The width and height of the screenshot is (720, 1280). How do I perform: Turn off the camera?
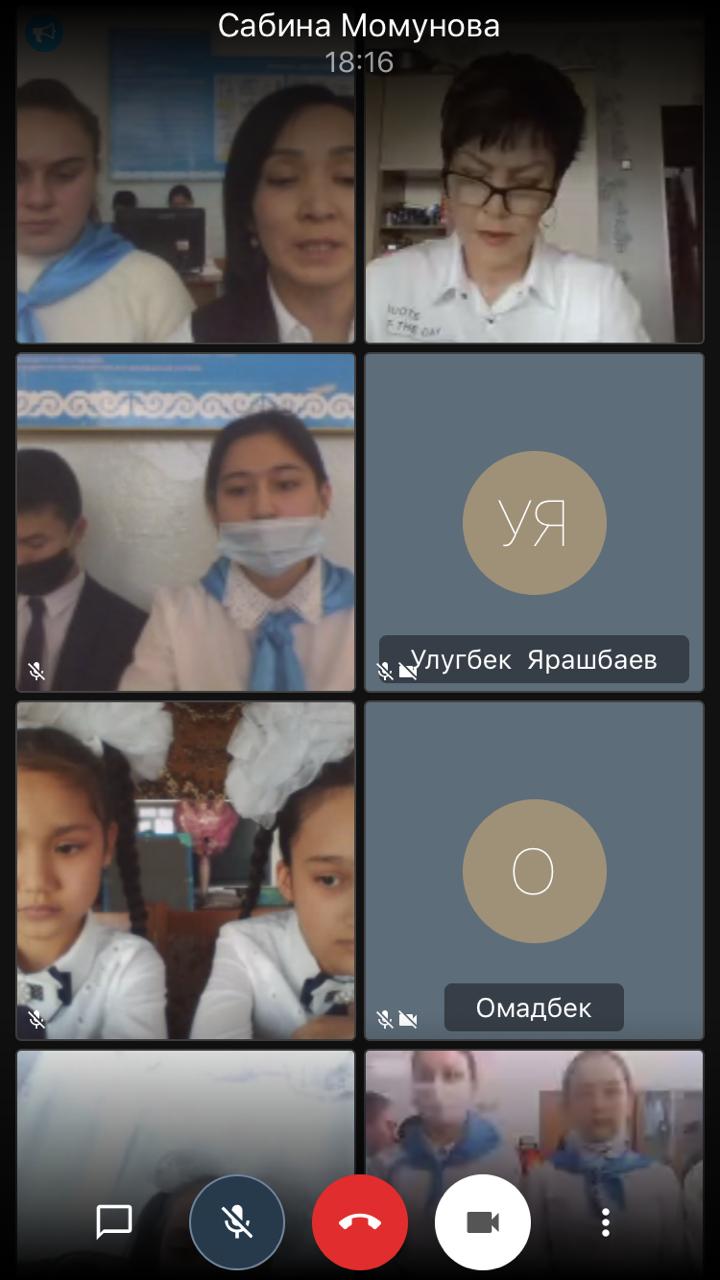[483, 1222]
